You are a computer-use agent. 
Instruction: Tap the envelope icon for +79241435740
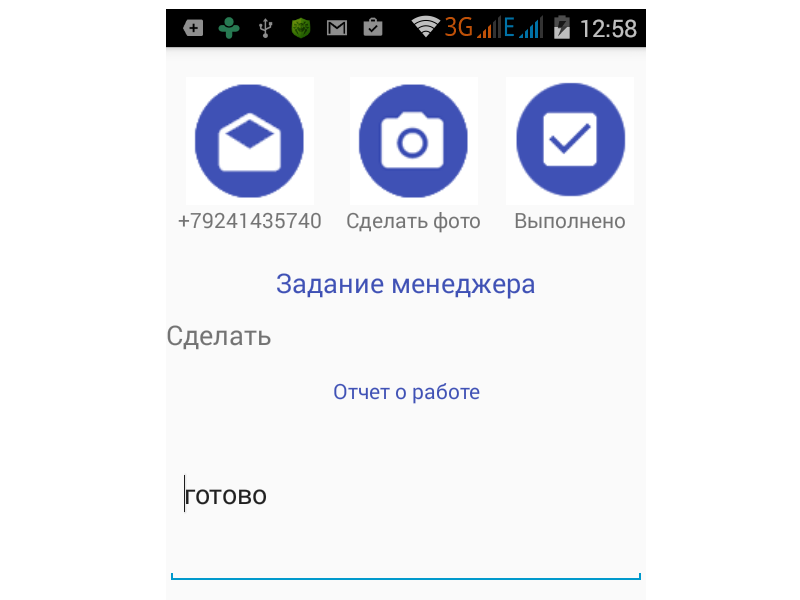[x=249, y=141]
